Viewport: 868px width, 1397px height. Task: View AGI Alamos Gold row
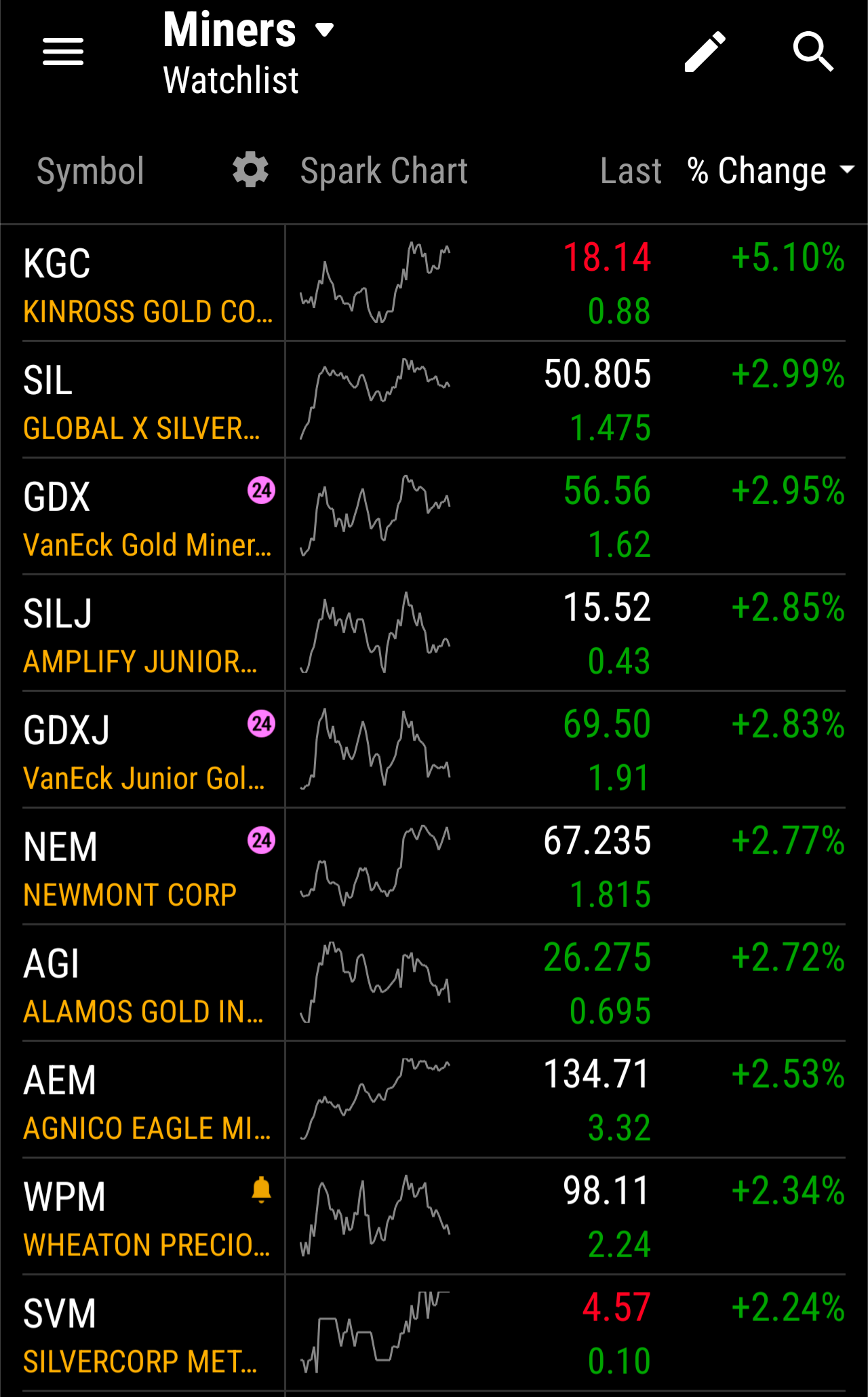434,983
